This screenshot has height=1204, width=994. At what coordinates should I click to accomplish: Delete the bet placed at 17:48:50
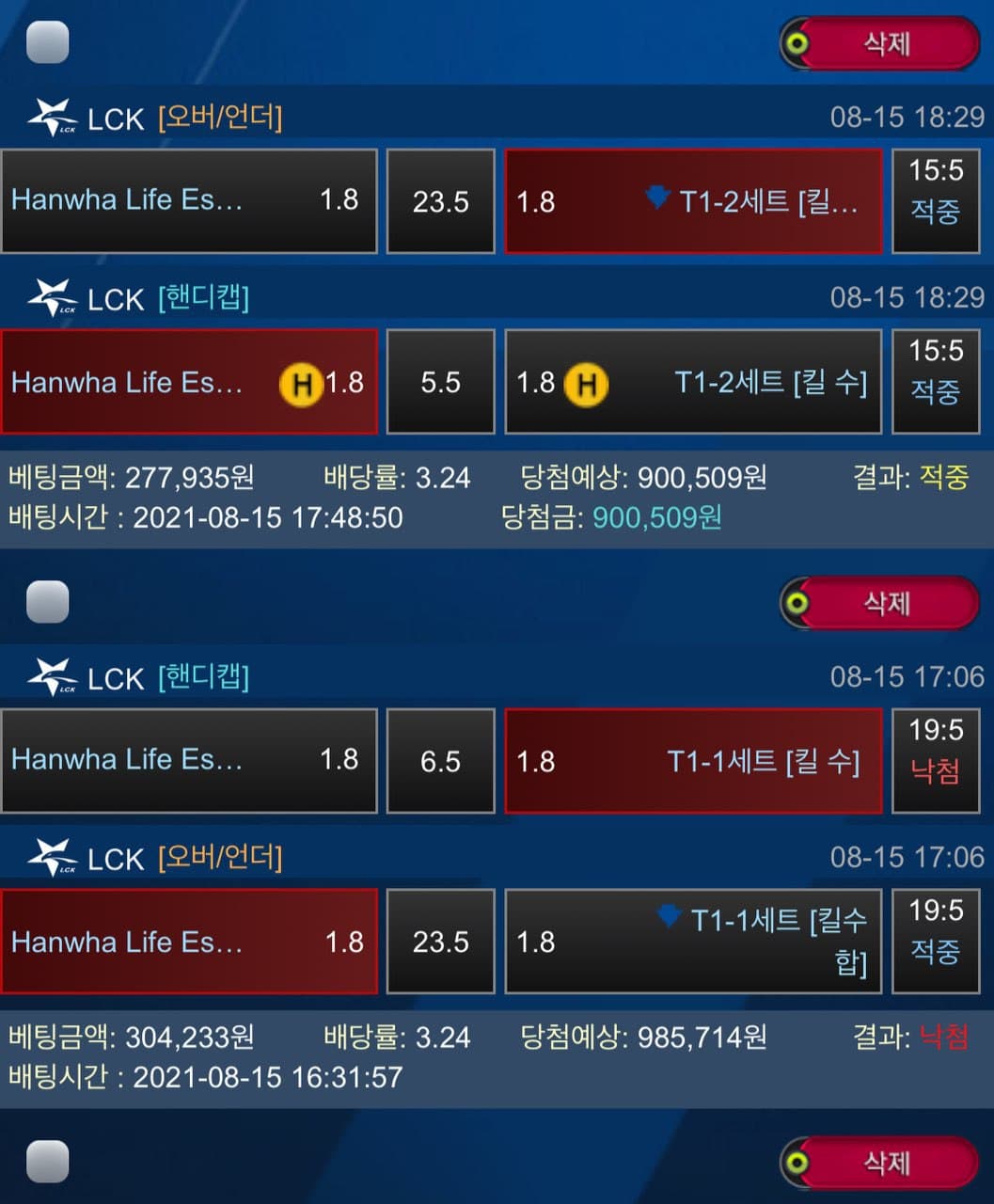[887, 43]
